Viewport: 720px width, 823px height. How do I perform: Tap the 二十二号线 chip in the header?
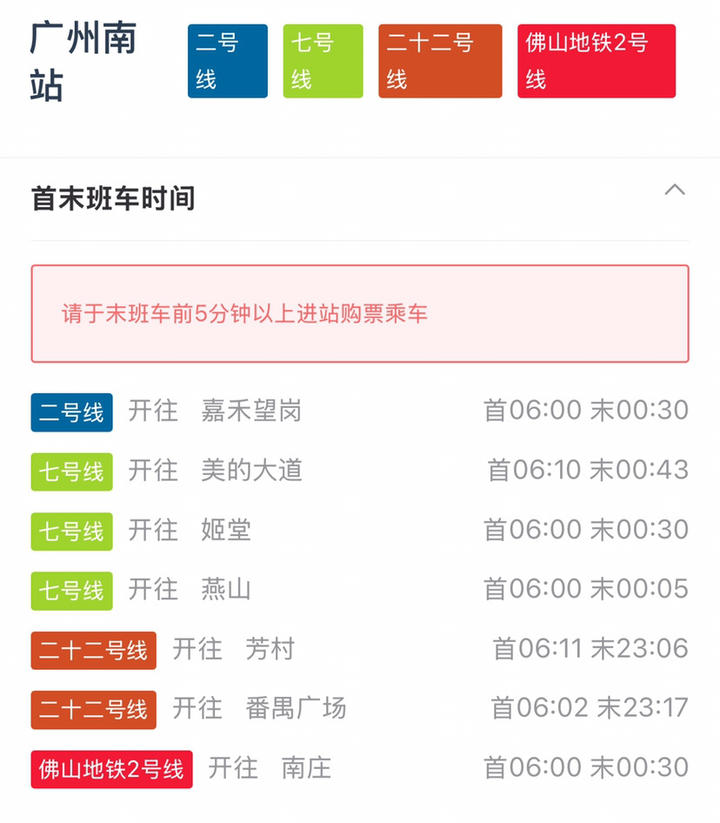pyautogui.click(x=440, y=61)
